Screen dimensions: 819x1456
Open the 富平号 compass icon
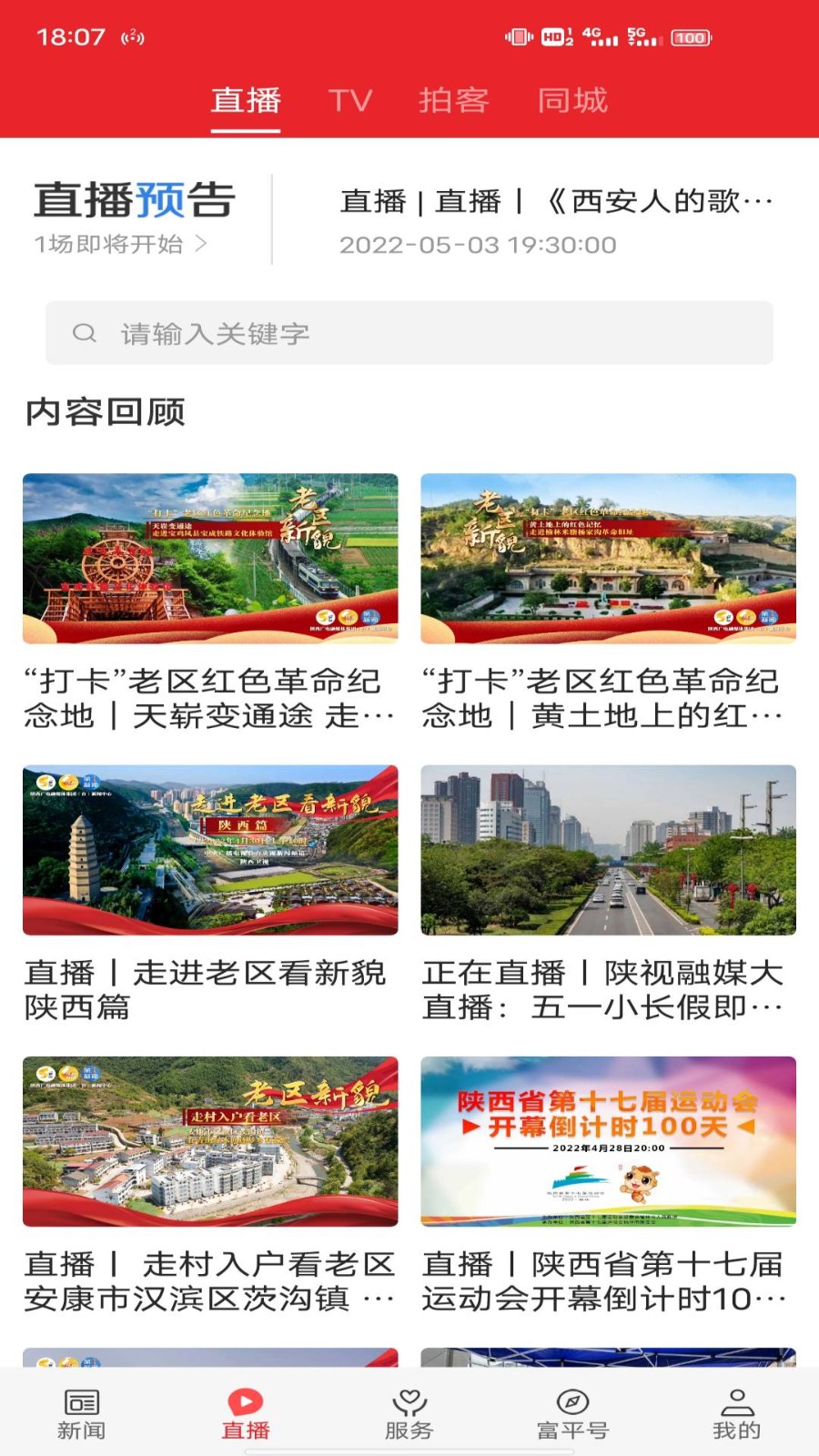[x=572, y=1401]
